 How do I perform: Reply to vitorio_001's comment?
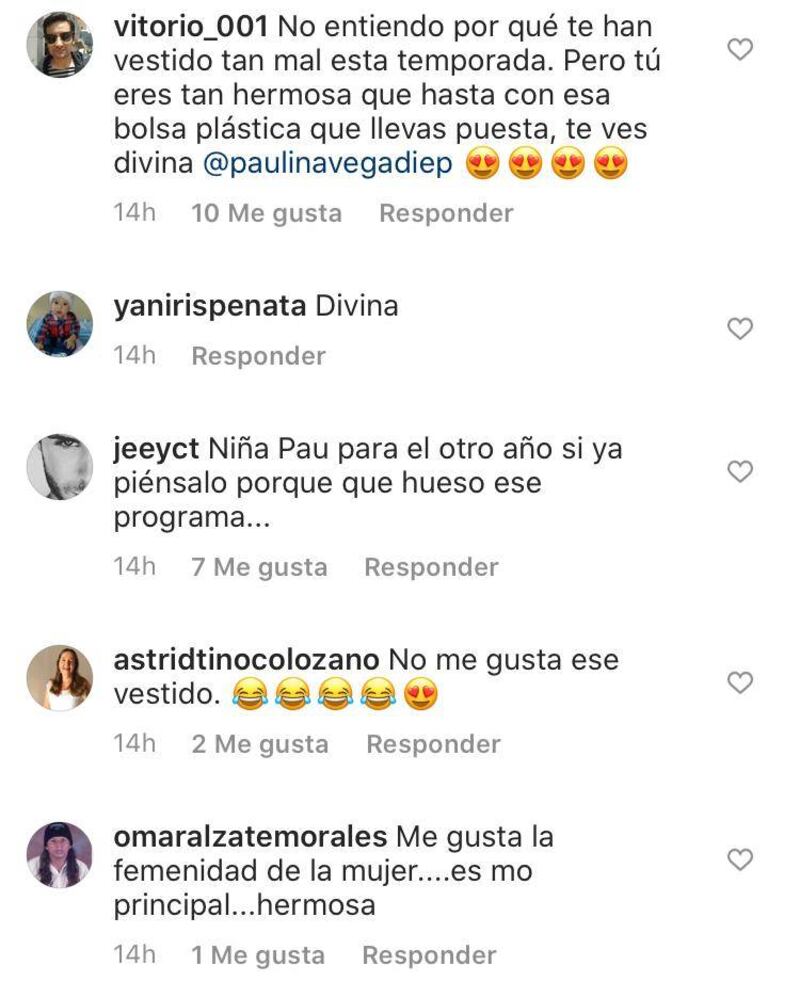pyautogui.click(x=446, y=213)
